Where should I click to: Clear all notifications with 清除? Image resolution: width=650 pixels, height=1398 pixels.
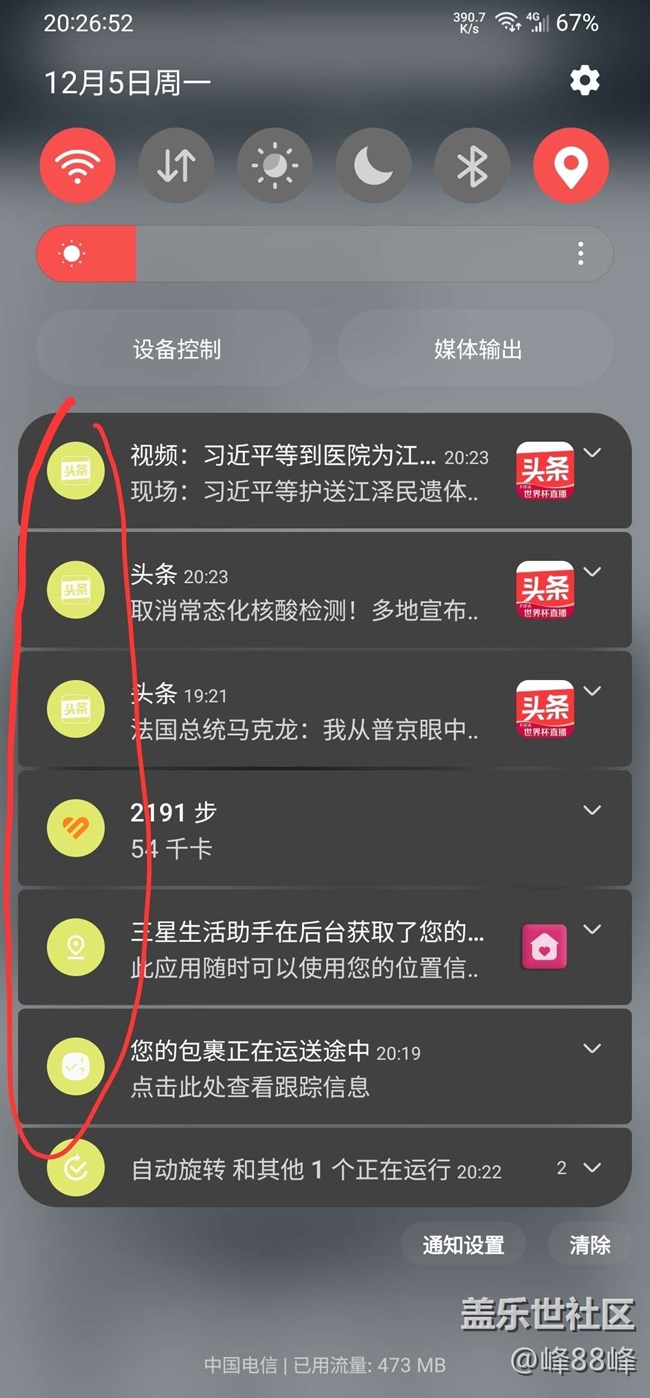(x=589, y=1245)
